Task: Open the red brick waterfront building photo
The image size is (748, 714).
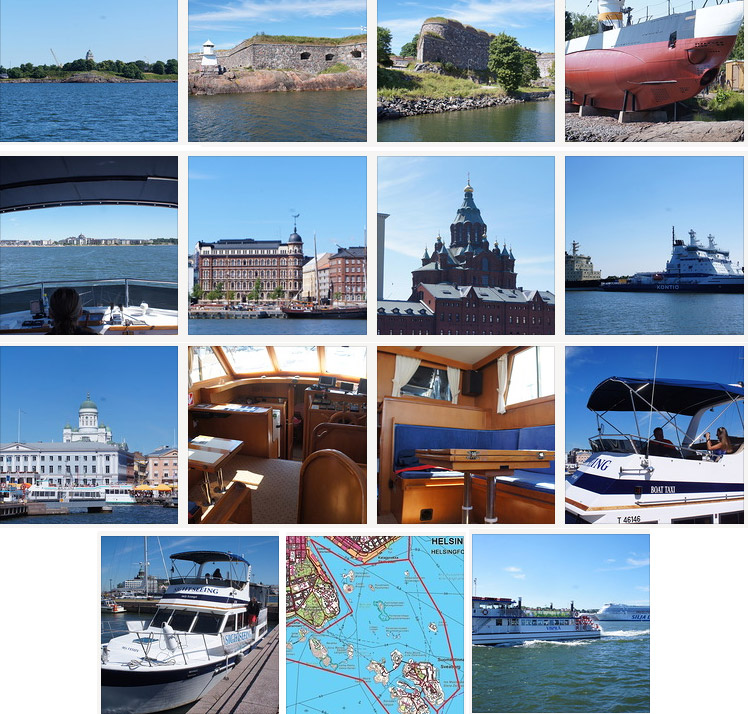Action: (x=277, y=245)
